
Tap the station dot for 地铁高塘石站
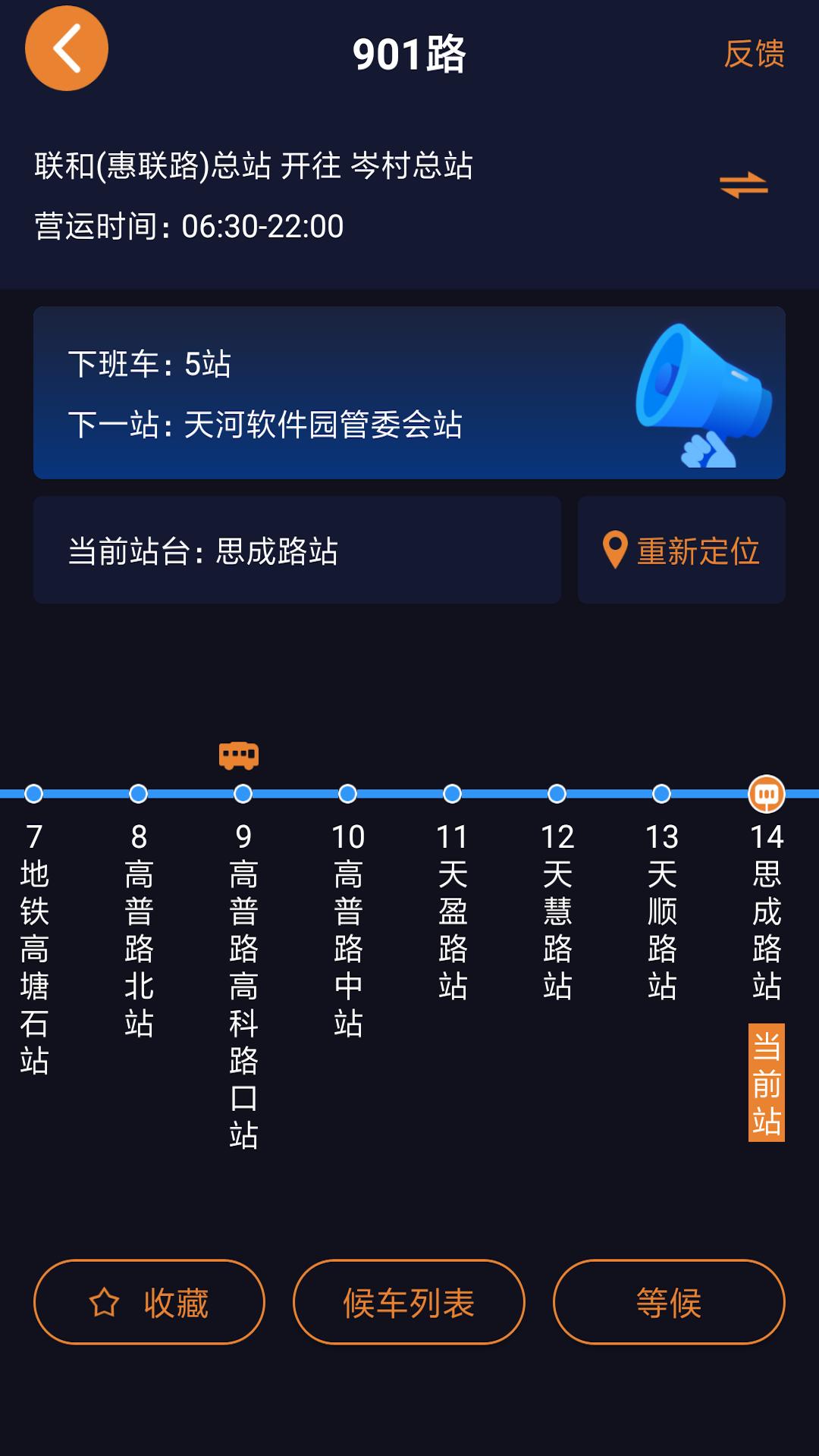pyautogui.click(x=32, y=793)
